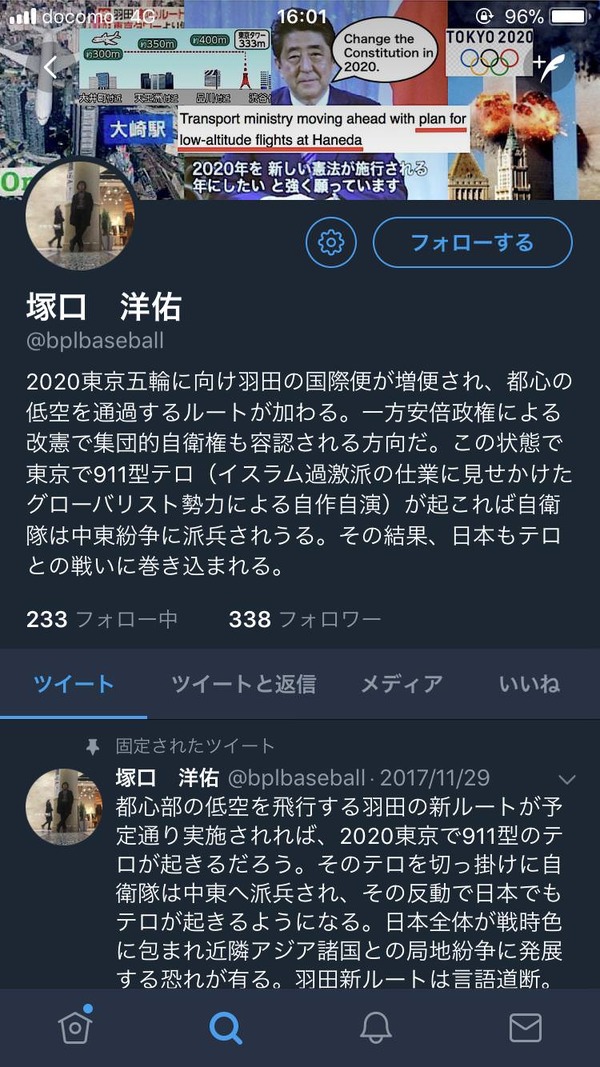Open the notifications bell tab
600x1067 pixels.
click(x=376, y=1028)
